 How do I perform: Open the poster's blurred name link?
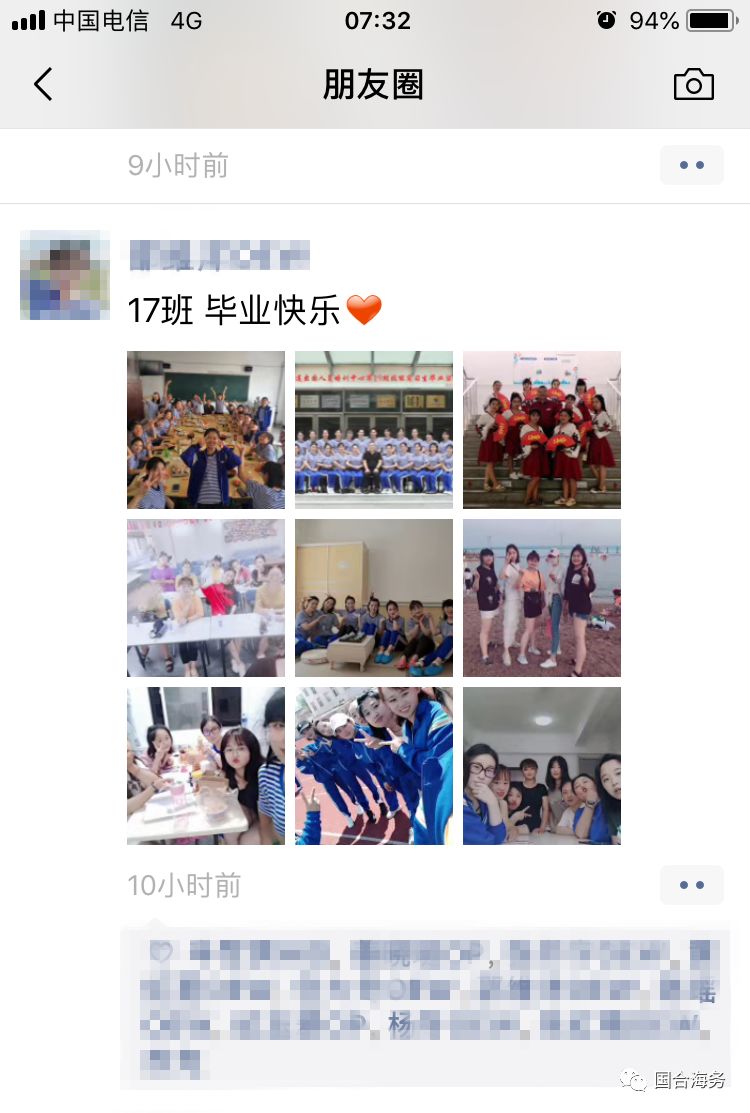coord(219,256)
